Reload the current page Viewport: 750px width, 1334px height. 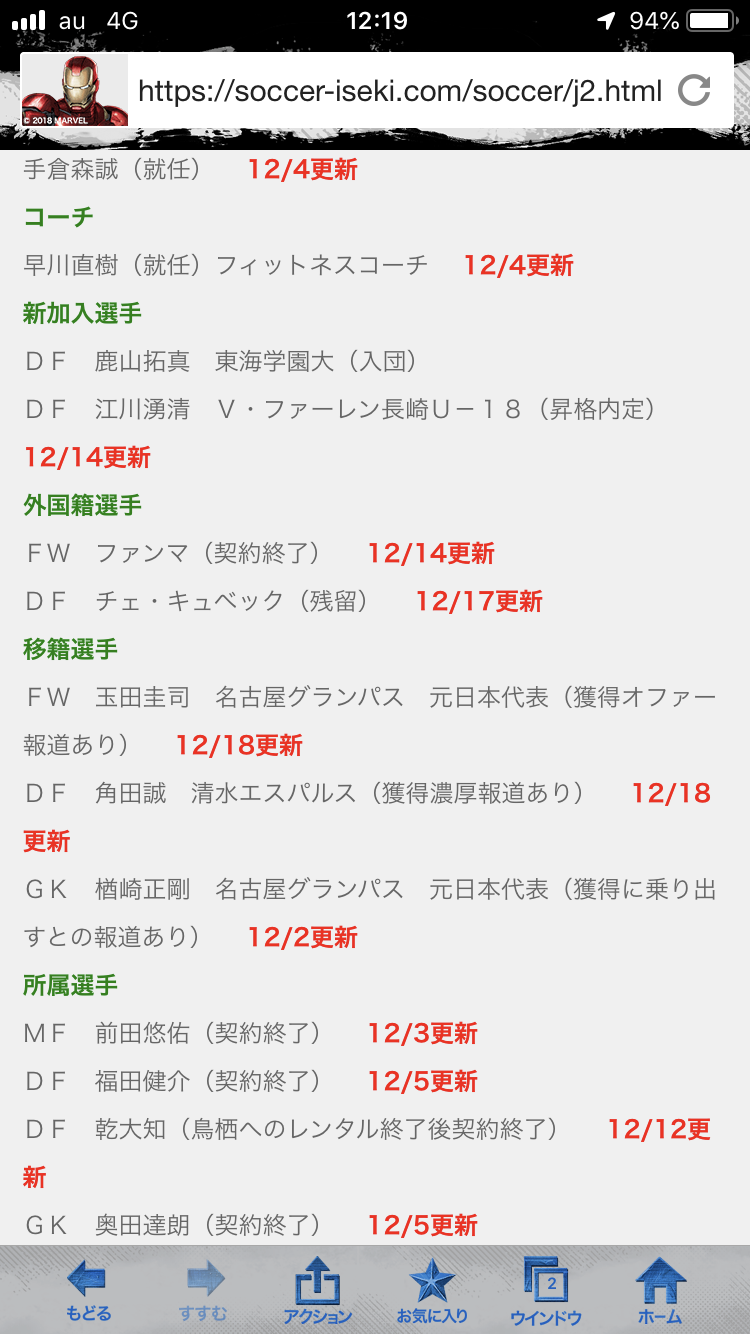694,91
